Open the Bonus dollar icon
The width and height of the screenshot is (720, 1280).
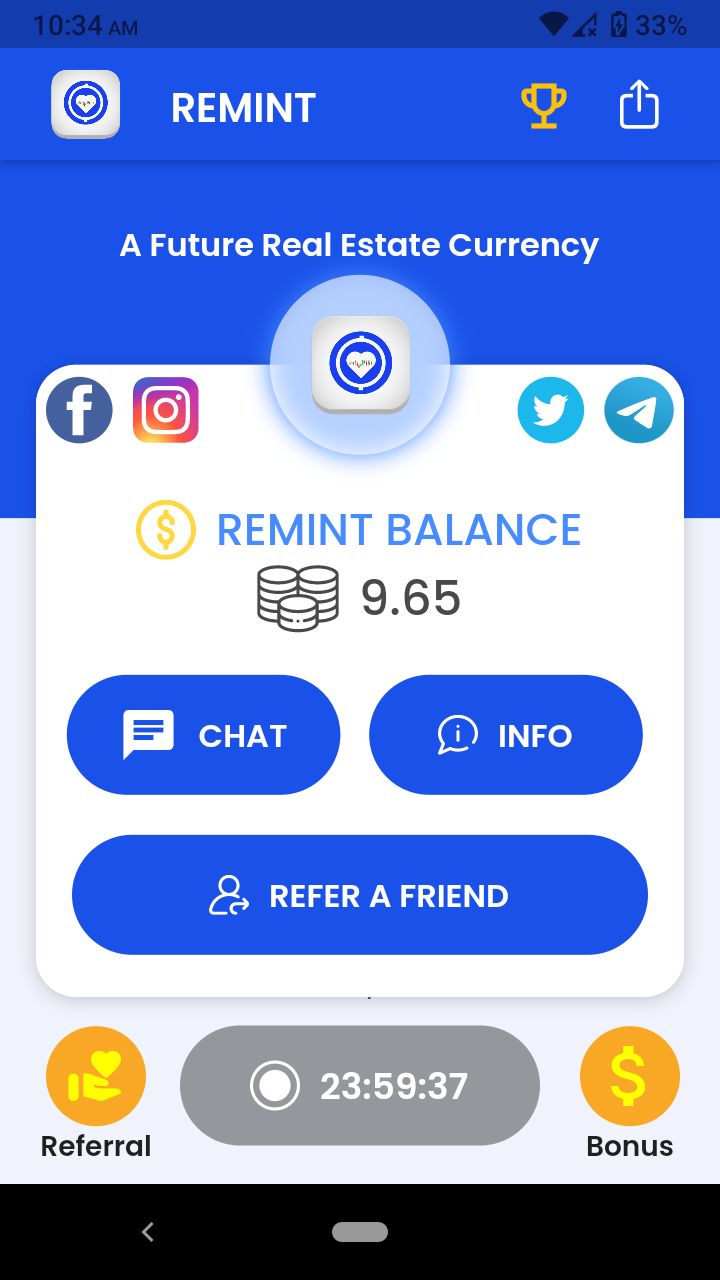(630, 1077)
